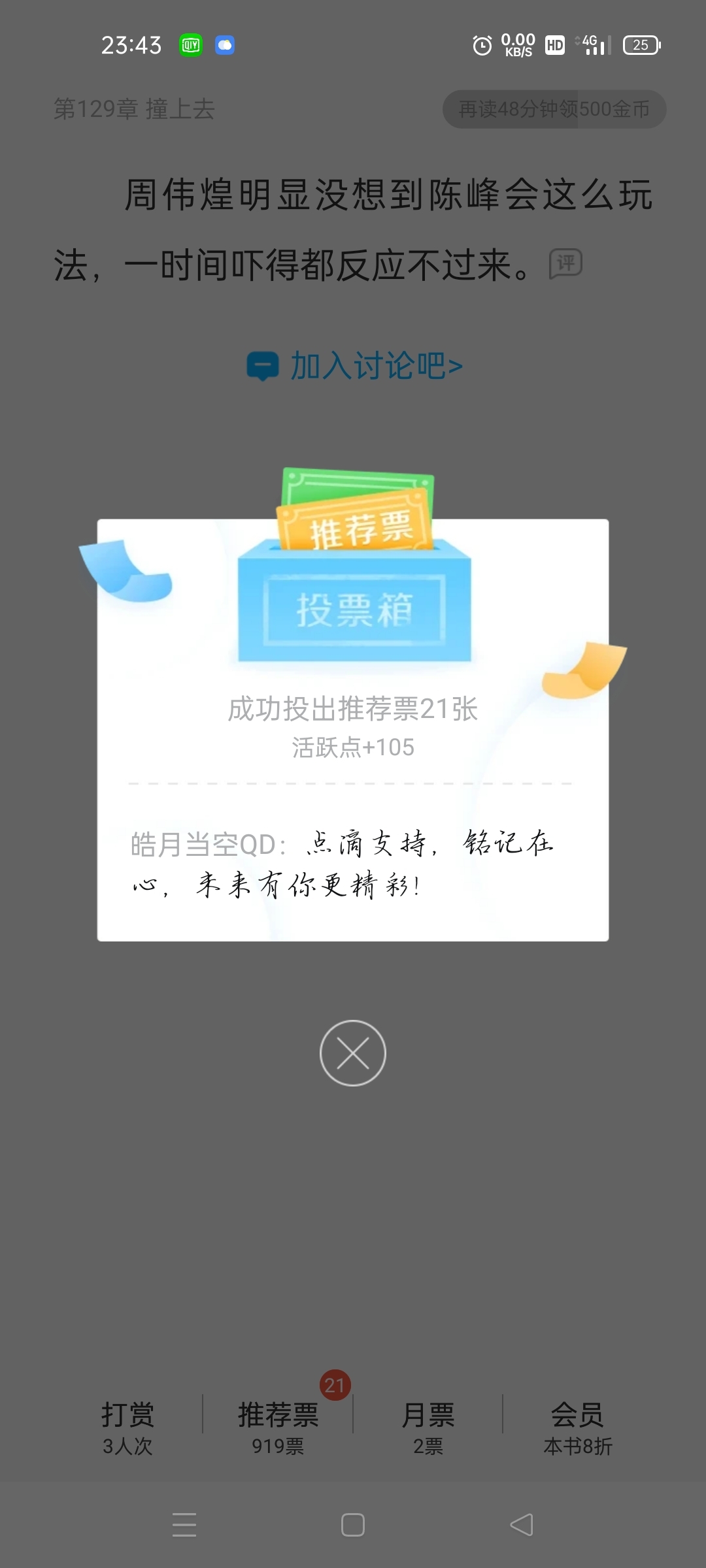Tap the 再读48分钟领500金币 reward chip
This screenshot has height=1568, width=706.
pos(554,109)
